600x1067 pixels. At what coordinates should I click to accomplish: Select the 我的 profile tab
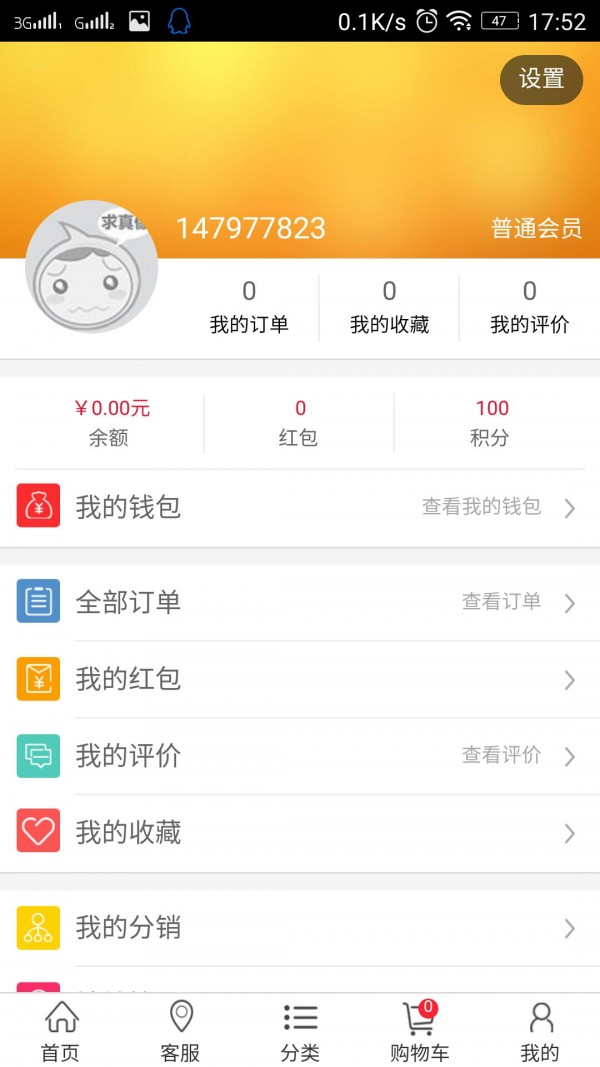[540, 1031]
